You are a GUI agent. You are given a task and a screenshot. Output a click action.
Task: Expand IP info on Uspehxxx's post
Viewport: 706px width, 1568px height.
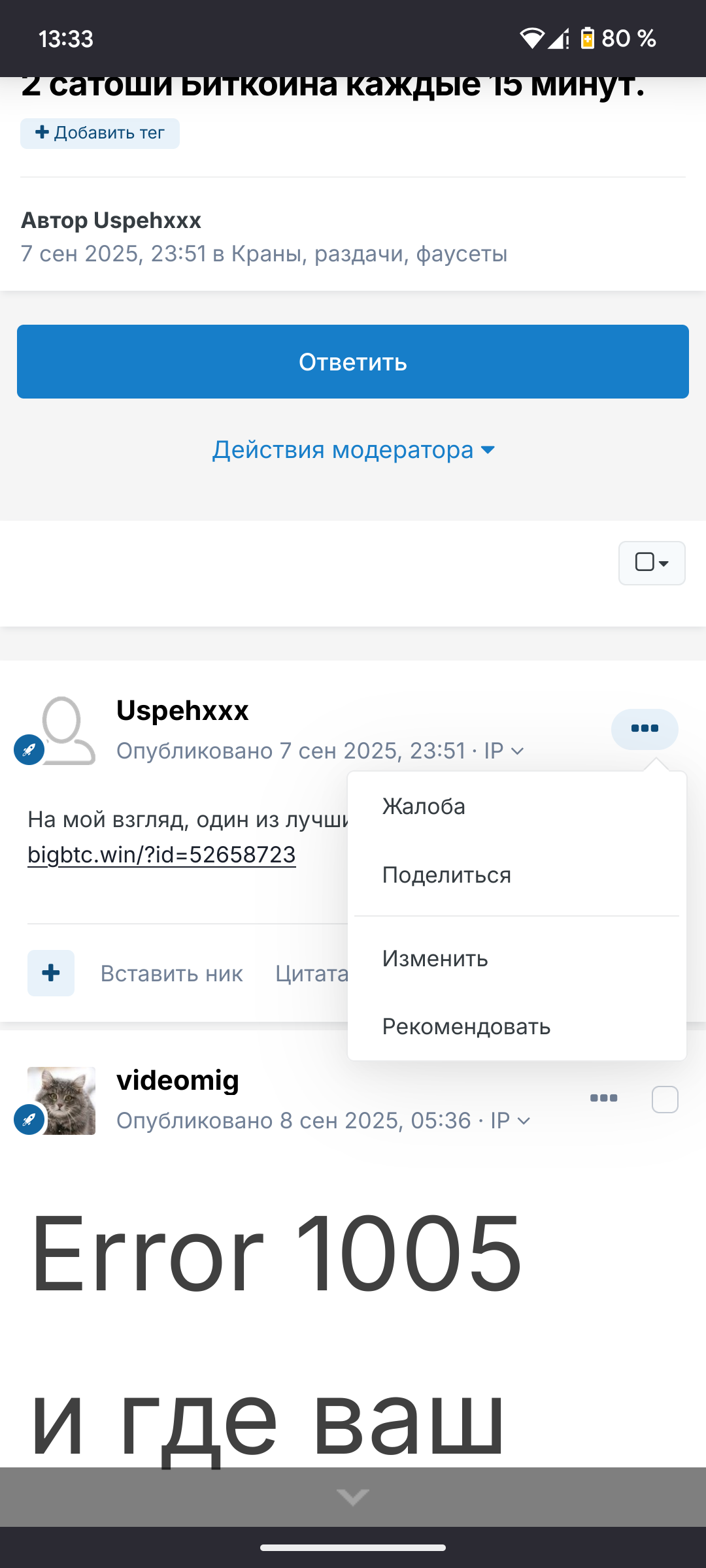(503, 751)
